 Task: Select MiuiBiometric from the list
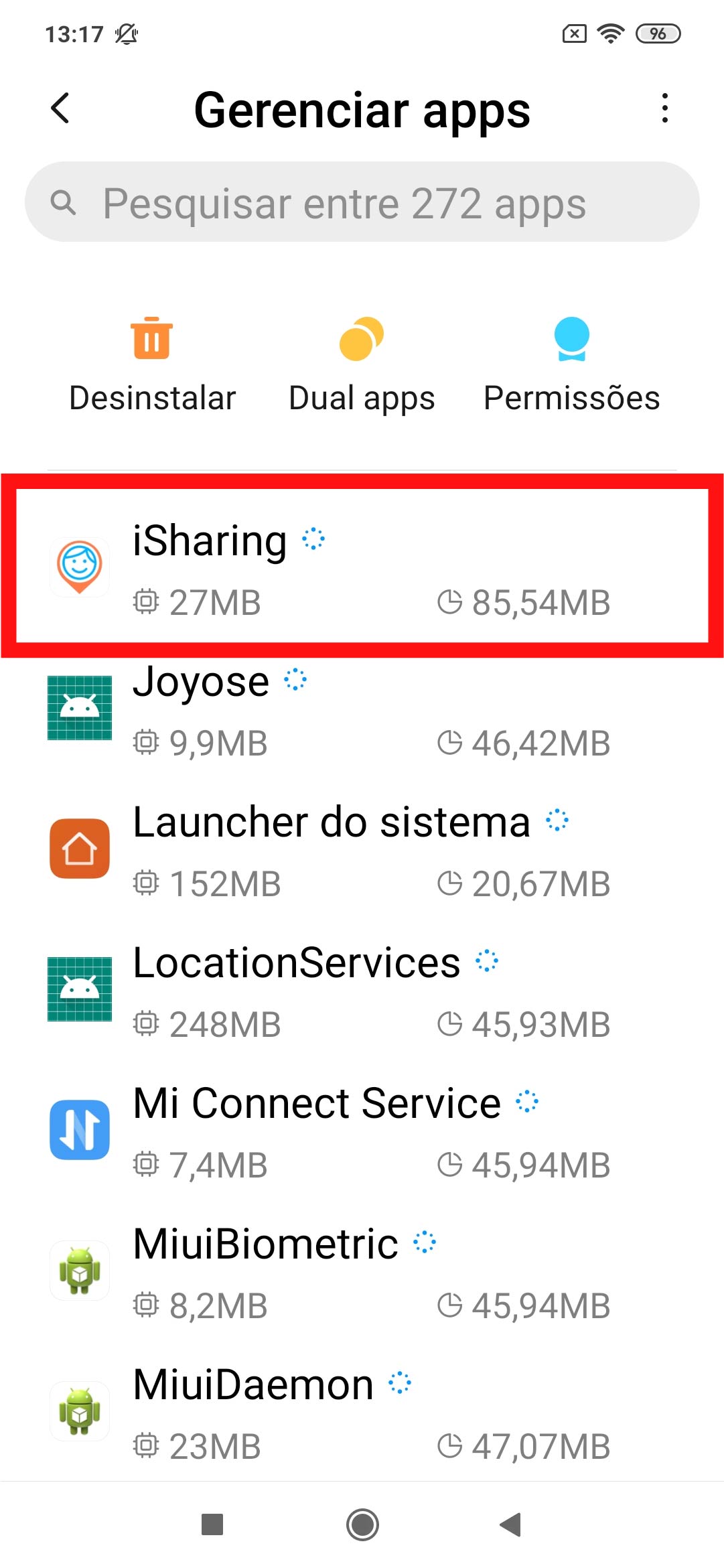pyautogui.click(x=362, y=1273)
